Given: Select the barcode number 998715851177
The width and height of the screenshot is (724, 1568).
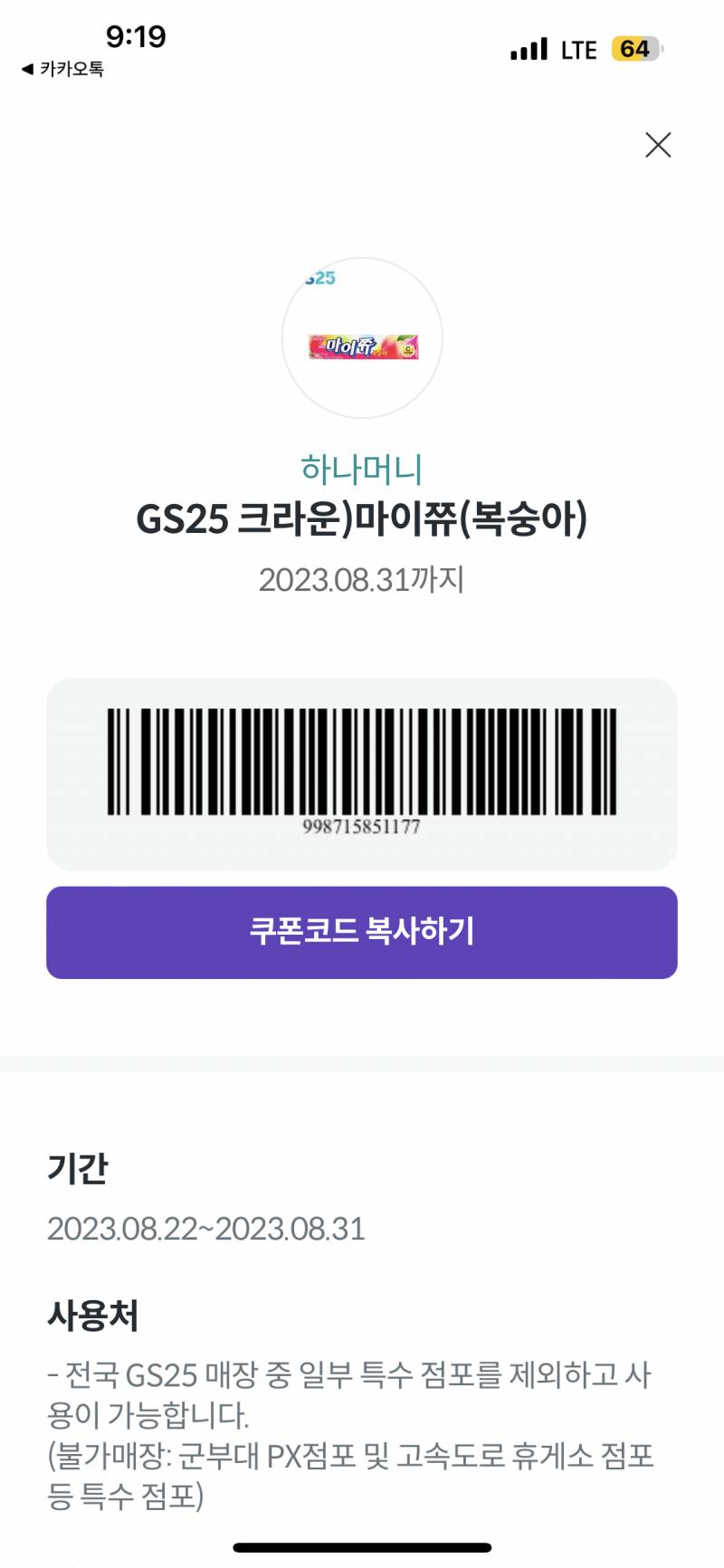Looking at the screenshot, I should pyautogui.click(x=362, y=825).
